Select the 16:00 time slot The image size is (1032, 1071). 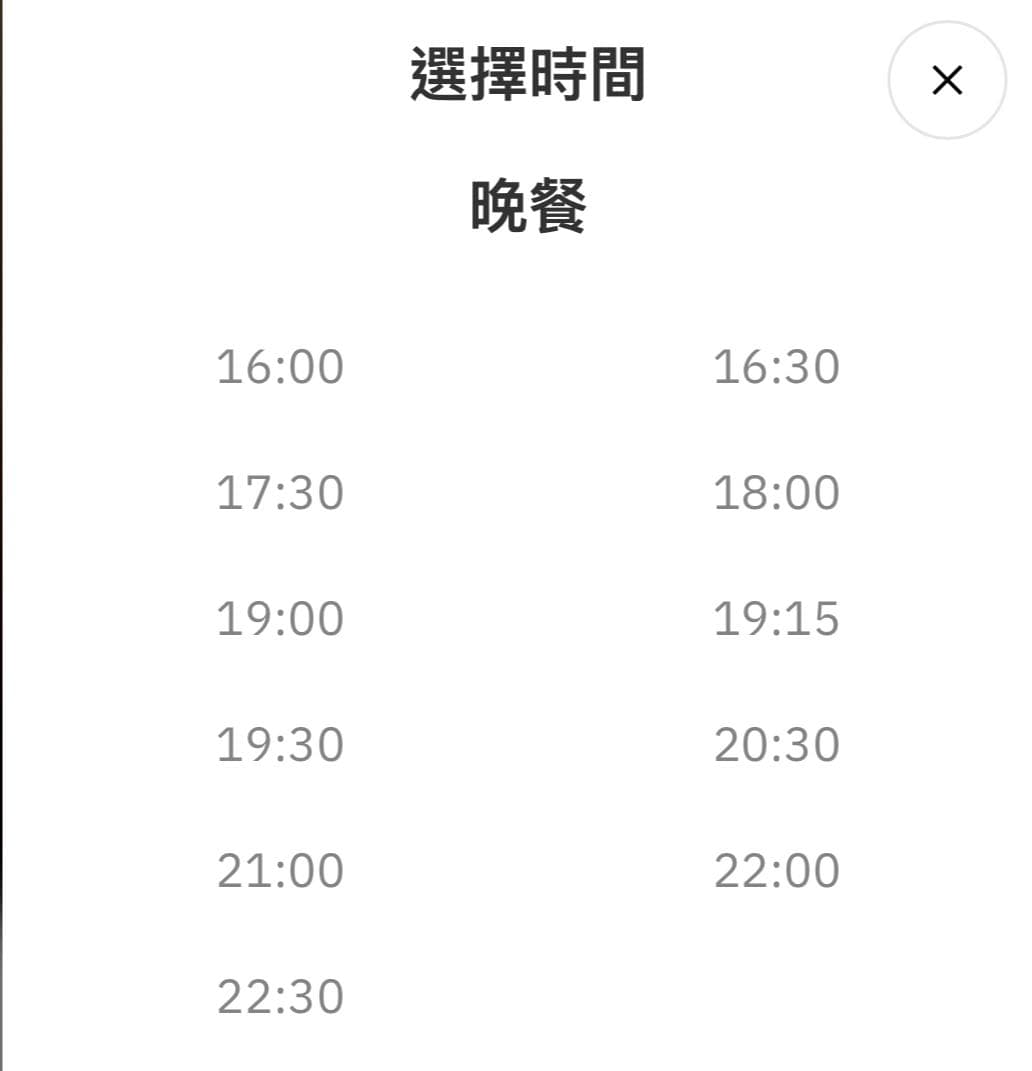click(280, 367)
